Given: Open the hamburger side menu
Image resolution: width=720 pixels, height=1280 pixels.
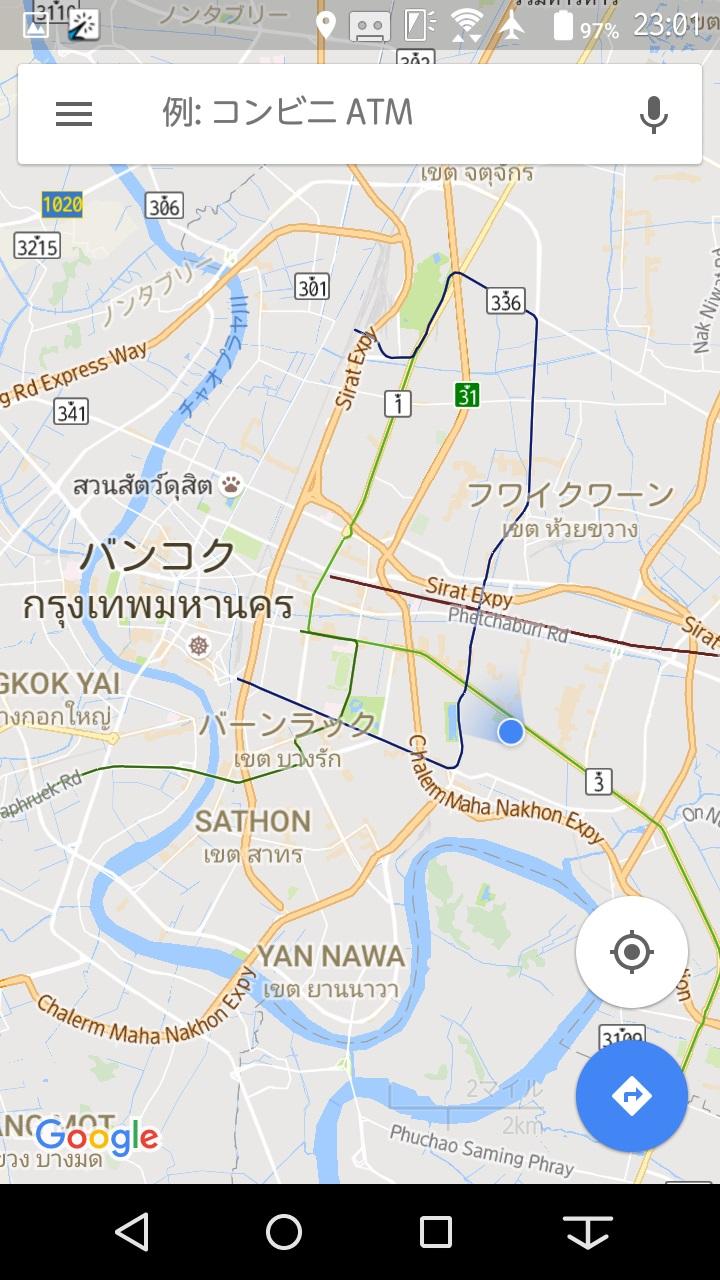Looking at the screenshot, I should [x=74, y=114].
